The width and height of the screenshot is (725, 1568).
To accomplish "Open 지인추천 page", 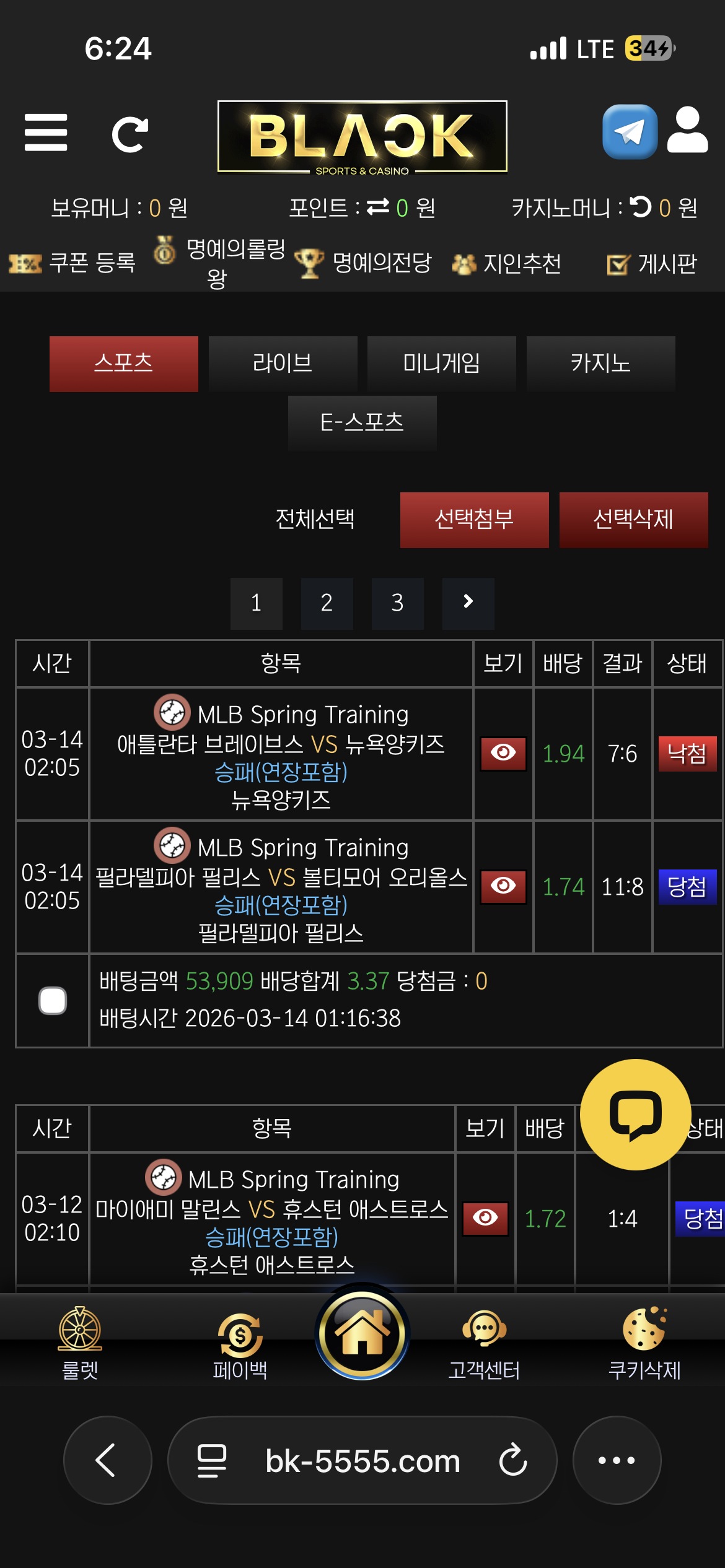I will [x=507, y=264].
